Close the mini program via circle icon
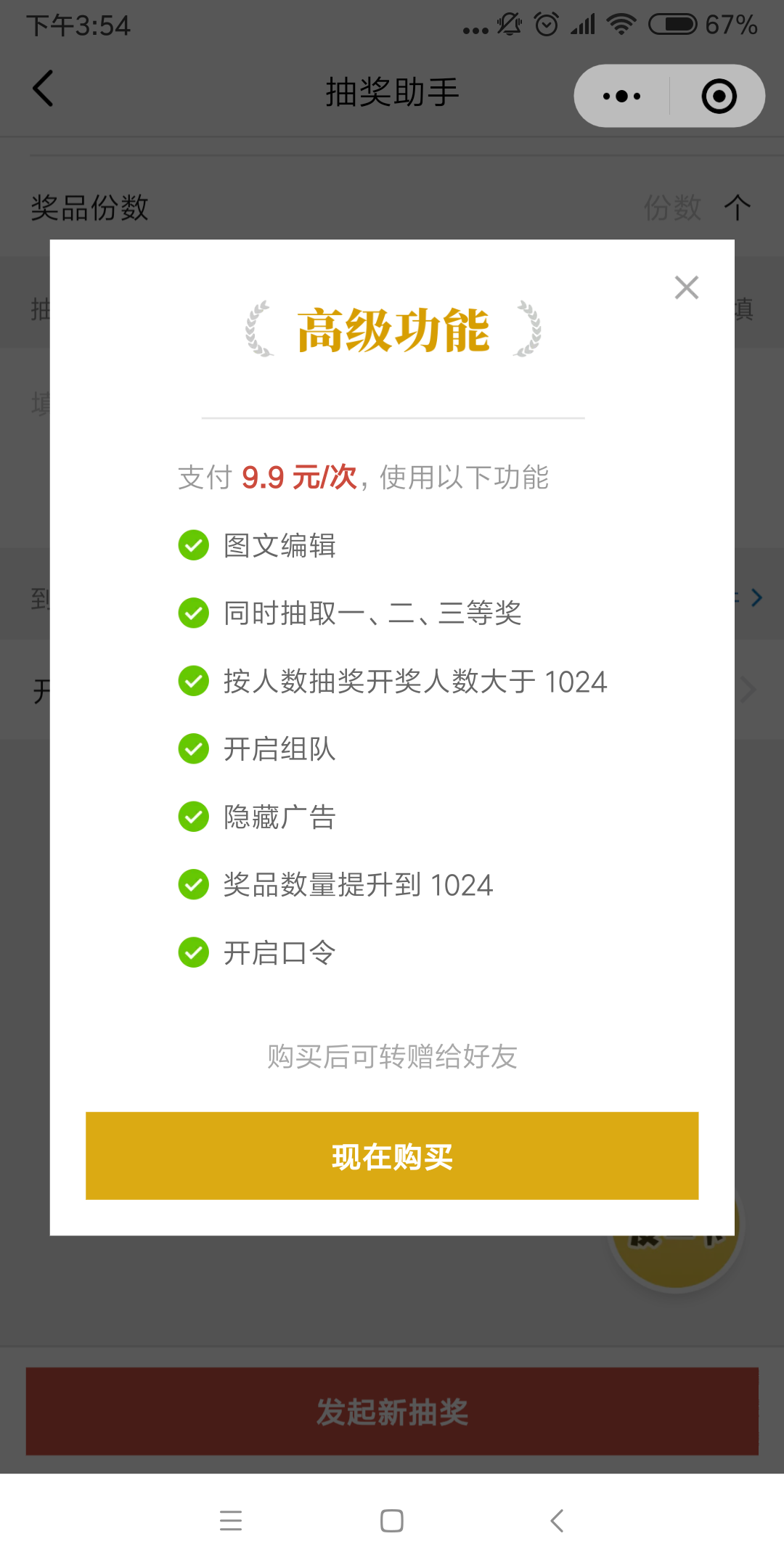The image size is (784, 1568). [719, 96]
